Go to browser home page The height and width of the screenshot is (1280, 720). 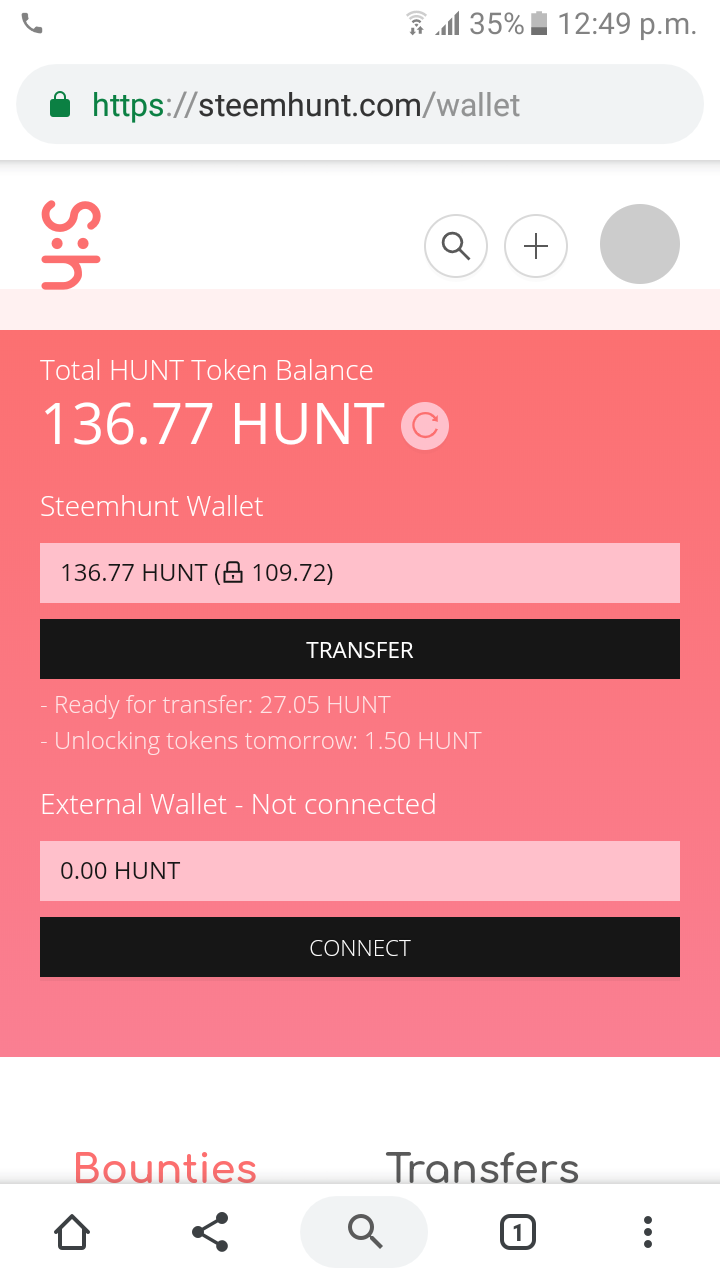coord(72,1232)
